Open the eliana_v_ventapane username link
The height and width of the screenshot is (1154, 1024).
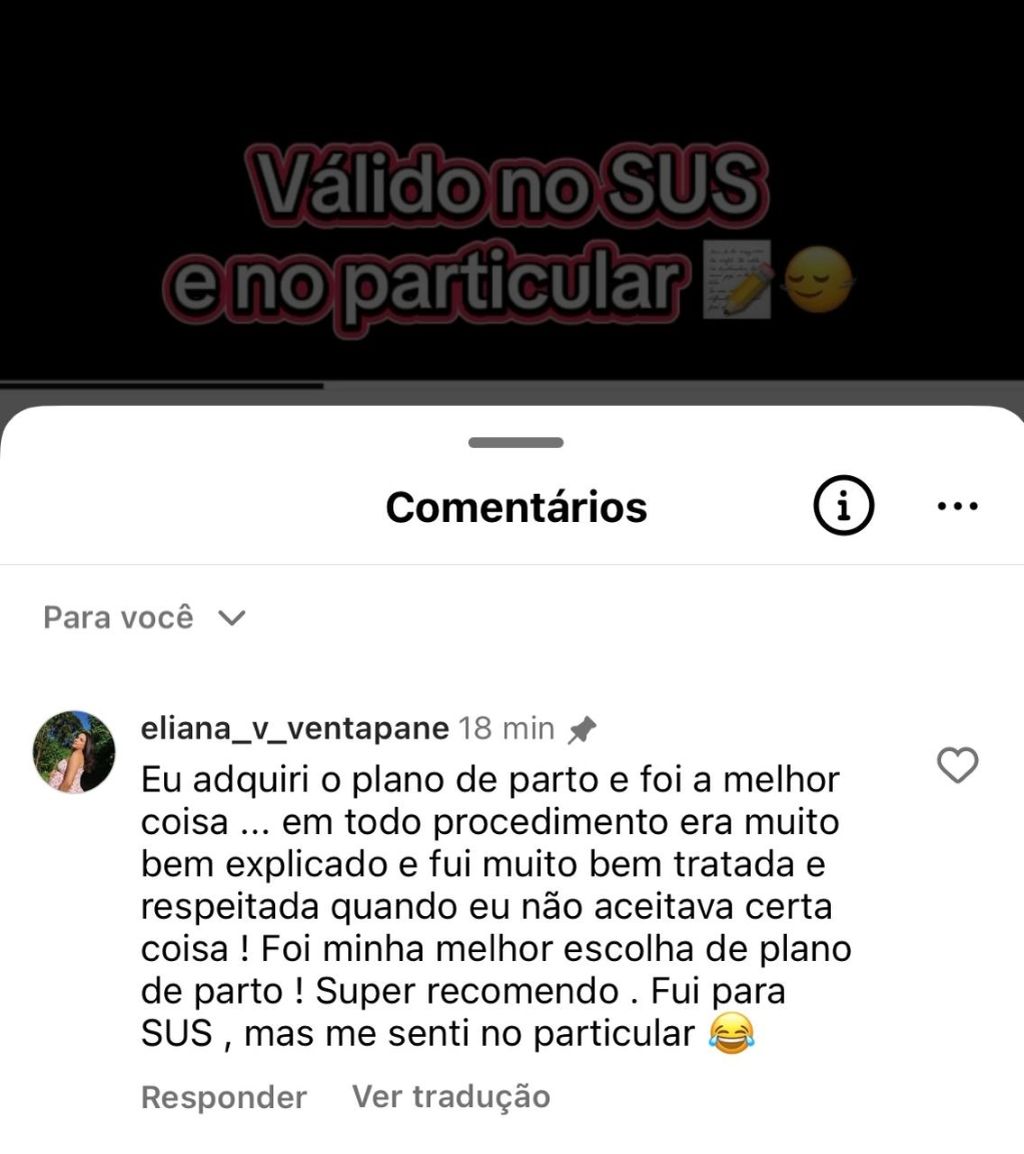295,729
